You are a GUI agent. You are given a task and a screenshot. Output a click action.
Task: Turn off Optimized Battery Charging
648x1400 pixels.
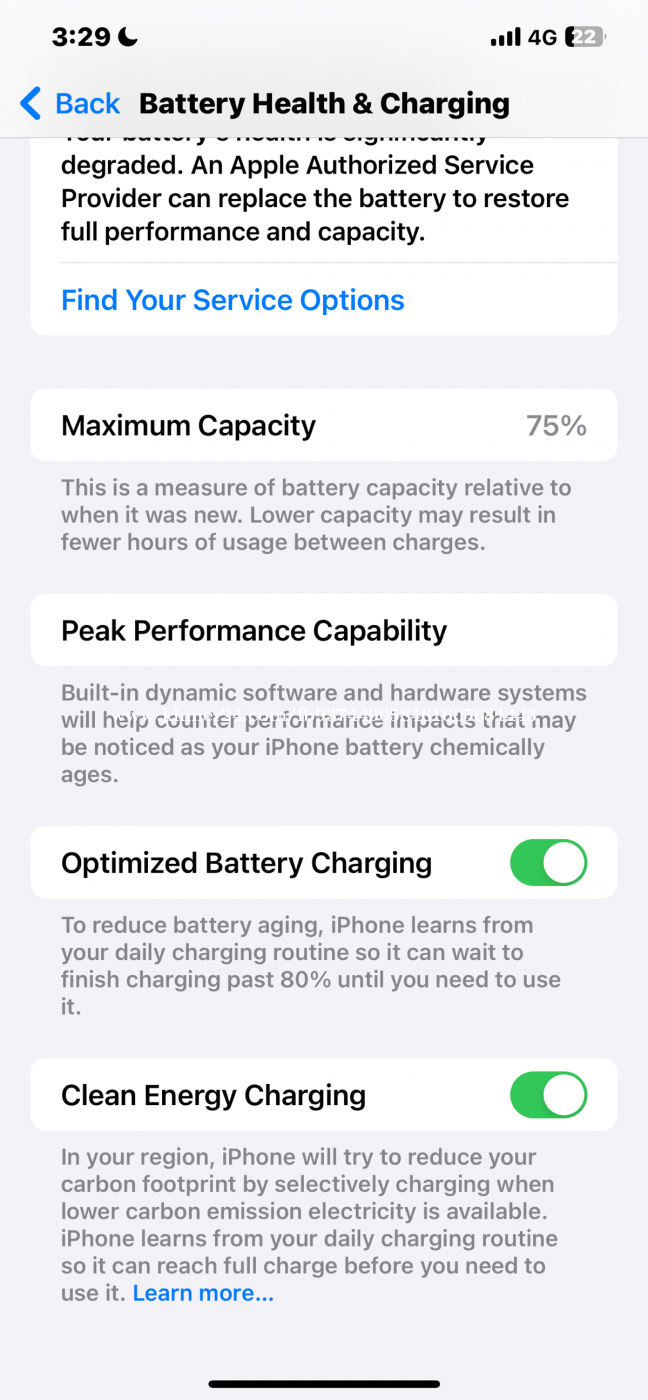pos(548,862)
